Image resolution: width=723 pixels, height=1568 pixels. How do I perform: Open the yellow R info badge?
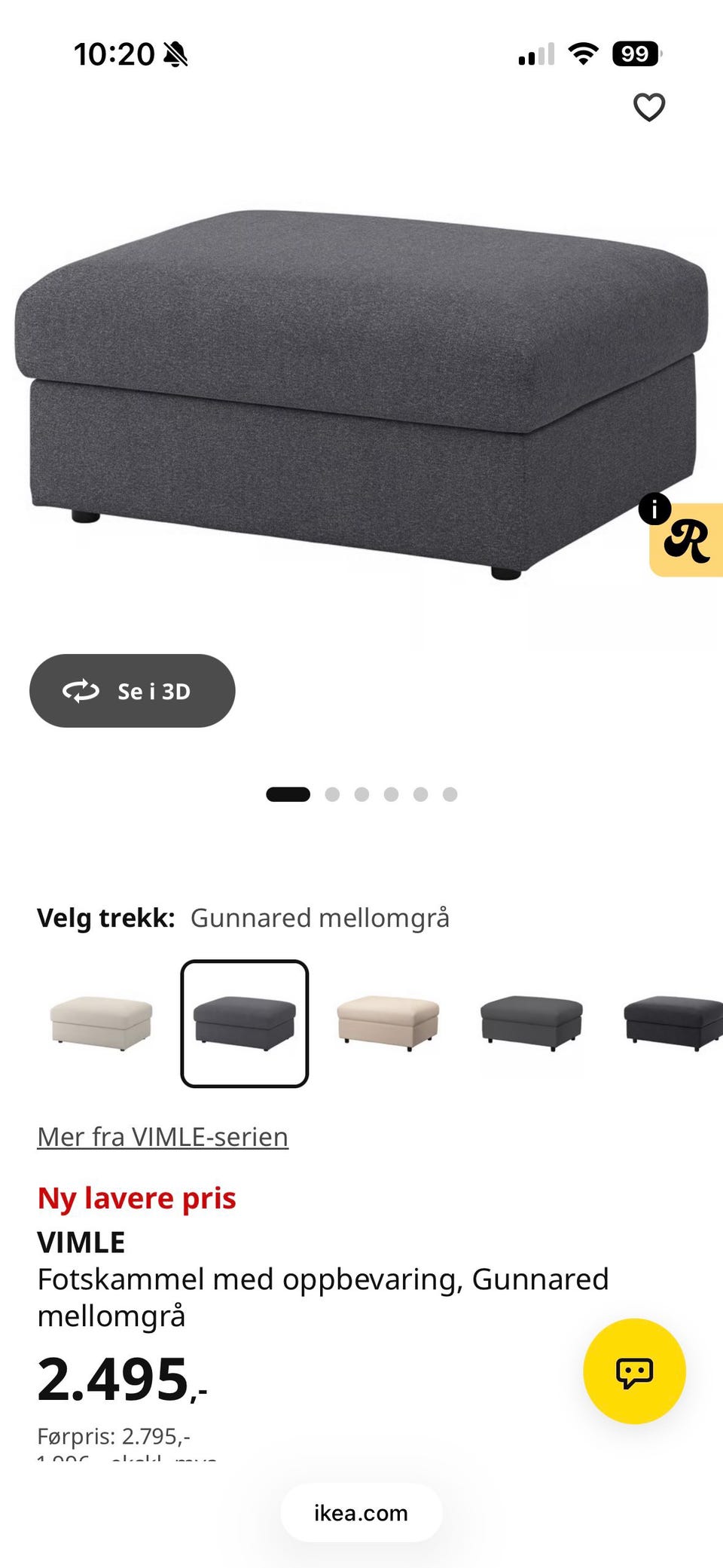point(685,539)
